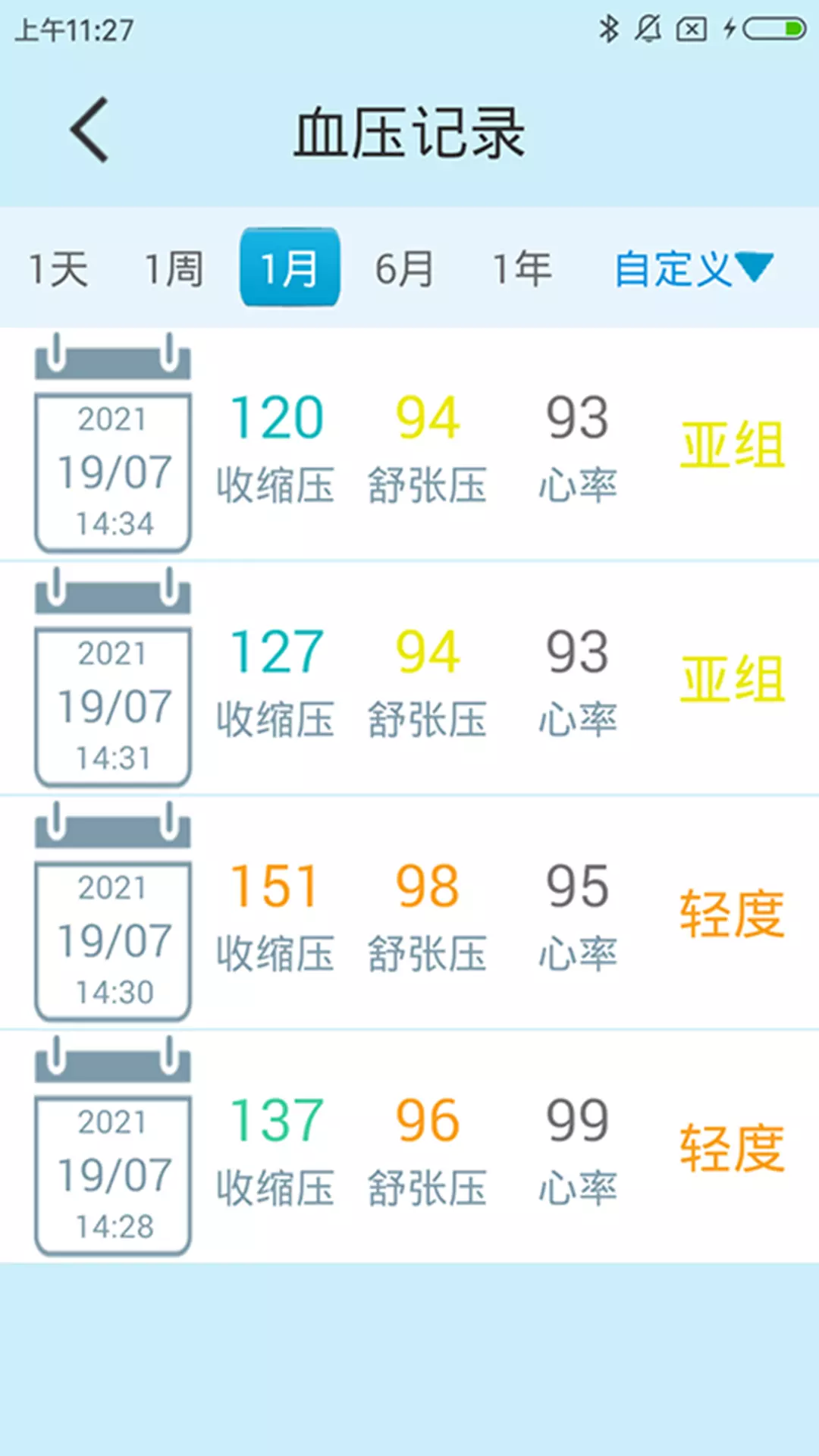The image size is (819, 1456).
Task: Select the 1周 time range
Action: [174, 268]
